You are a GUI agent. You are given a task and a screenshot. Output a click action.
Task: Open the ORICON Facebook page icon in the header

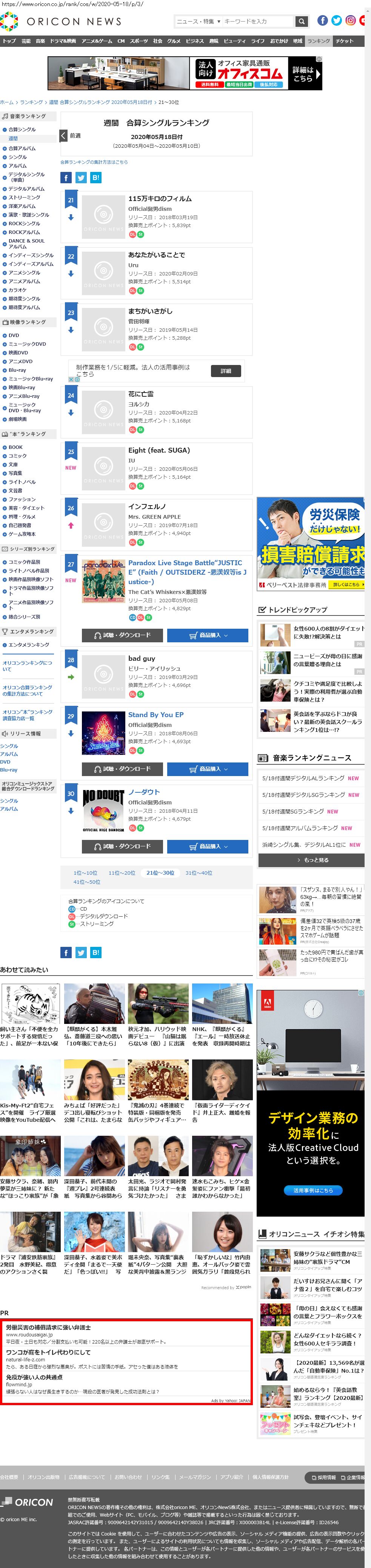pos(322,21)
